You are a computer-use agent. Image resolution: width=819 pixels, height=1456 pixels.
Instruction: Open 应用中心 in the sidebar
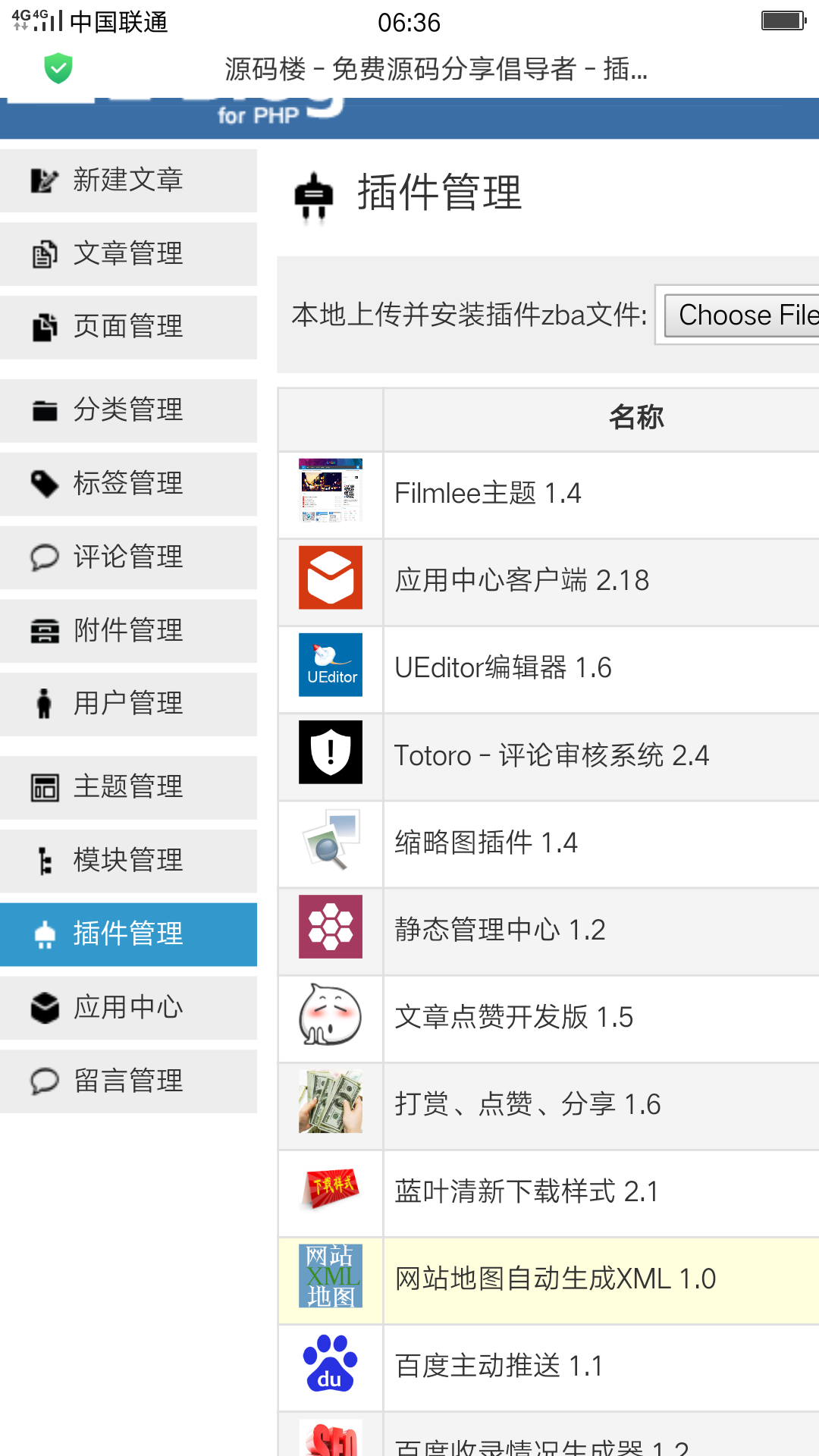tap(128, 1008)
